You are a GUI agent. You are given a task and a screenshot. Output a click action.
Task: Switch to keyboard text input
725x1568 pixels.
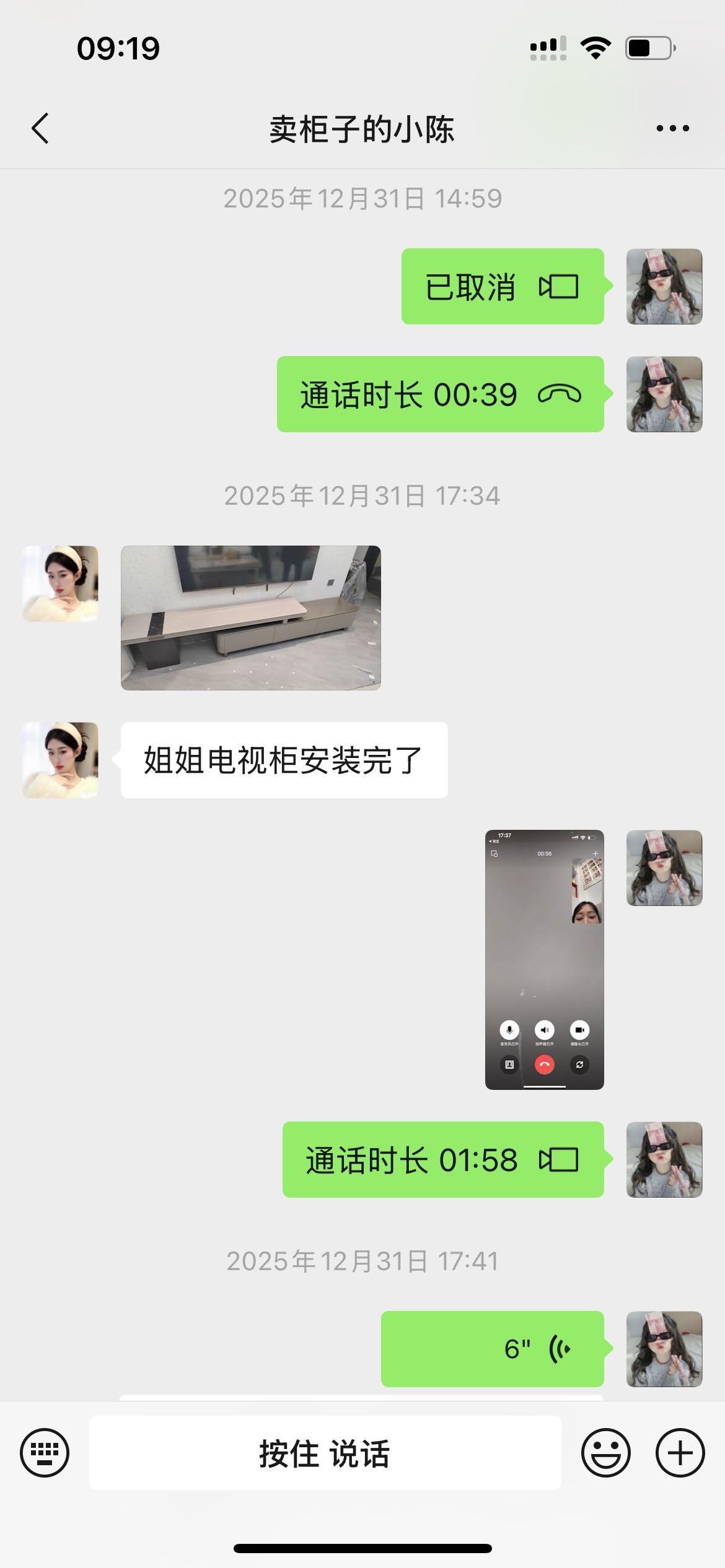[x=45, y=1453]
